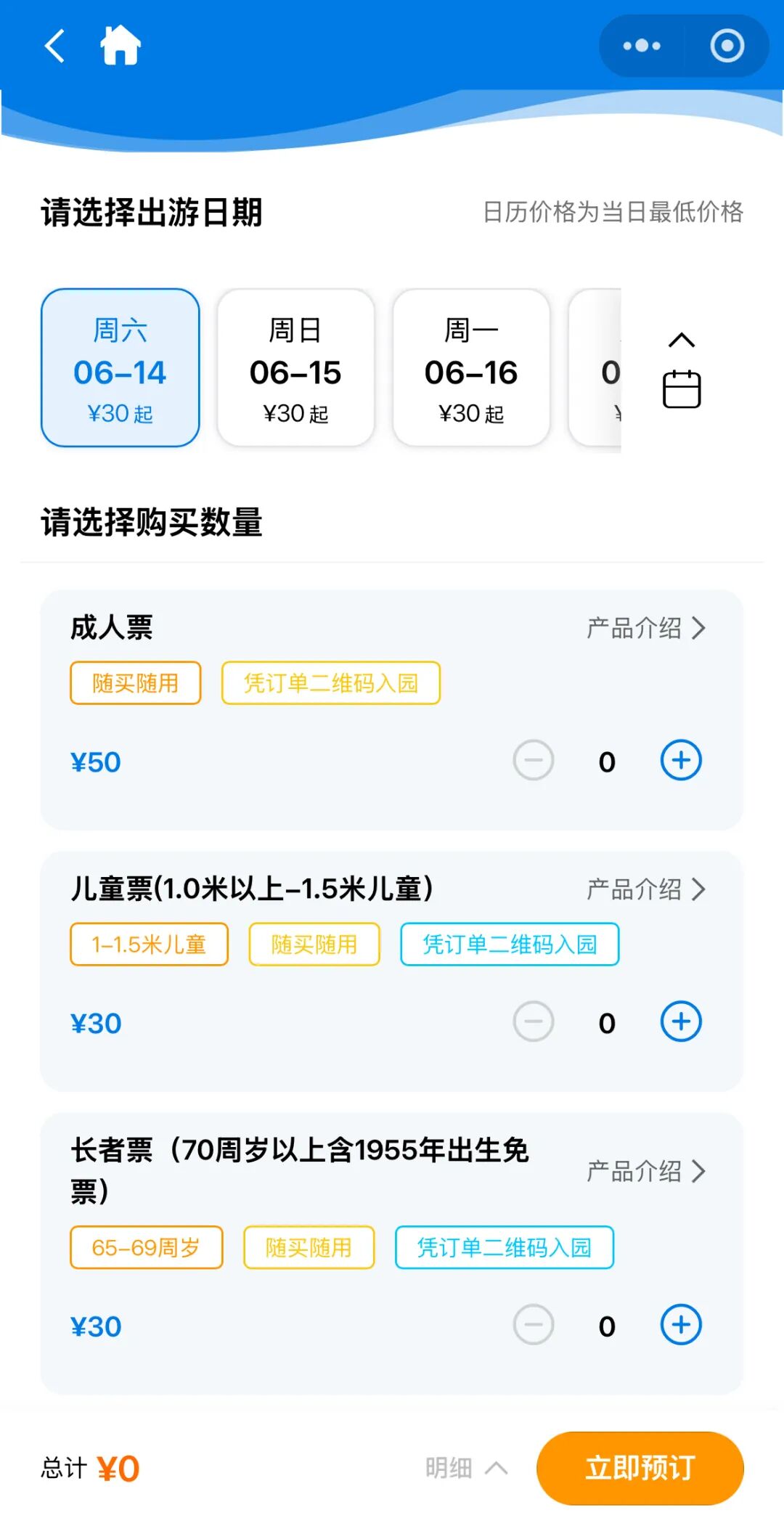Choose Sunday 06-15 date card
784x1526 pixels.
coord(295,368)
